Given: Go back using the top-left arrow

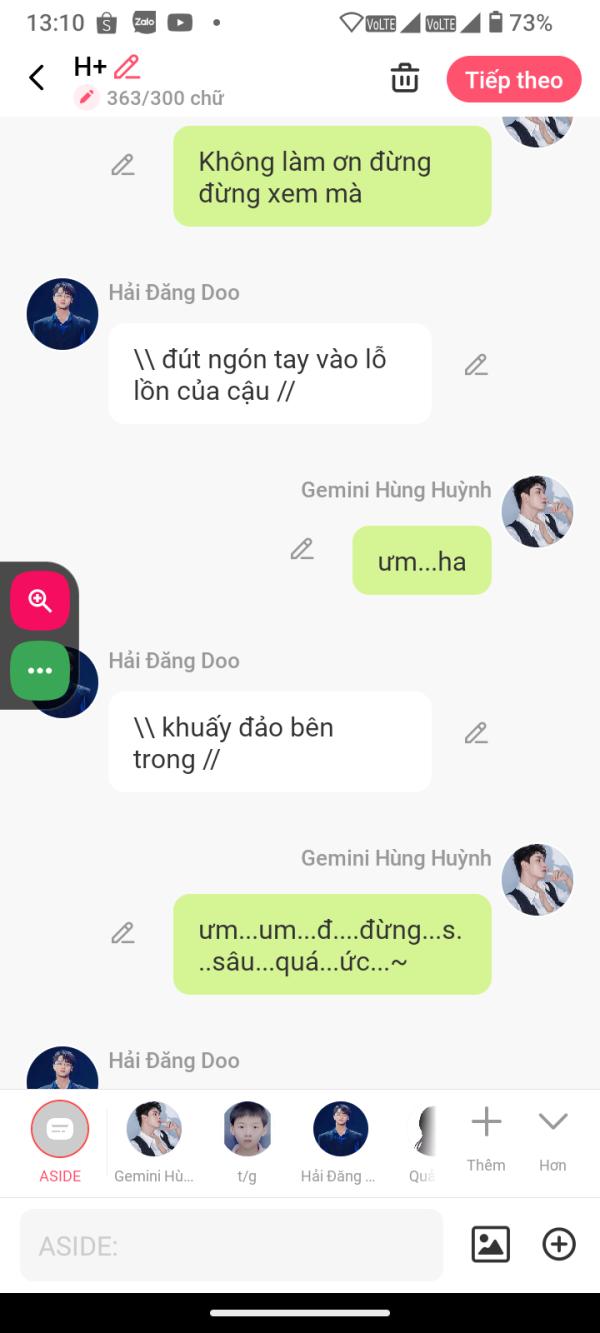Looking at the screenshot, I should coord(37,78).
